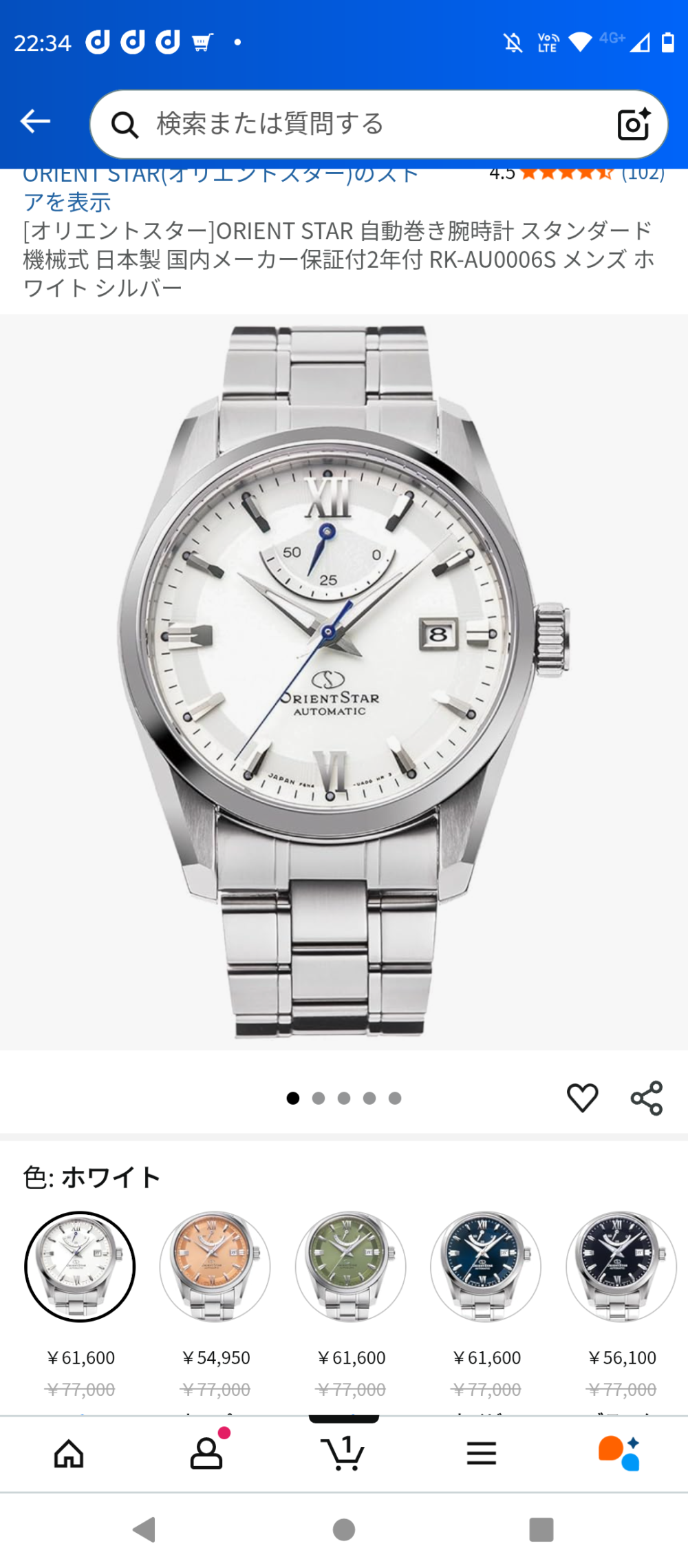This screenshot has width=688, height=1568.
Task: Select the black dial watch at ¥56,100
Action: (621, 1267)
